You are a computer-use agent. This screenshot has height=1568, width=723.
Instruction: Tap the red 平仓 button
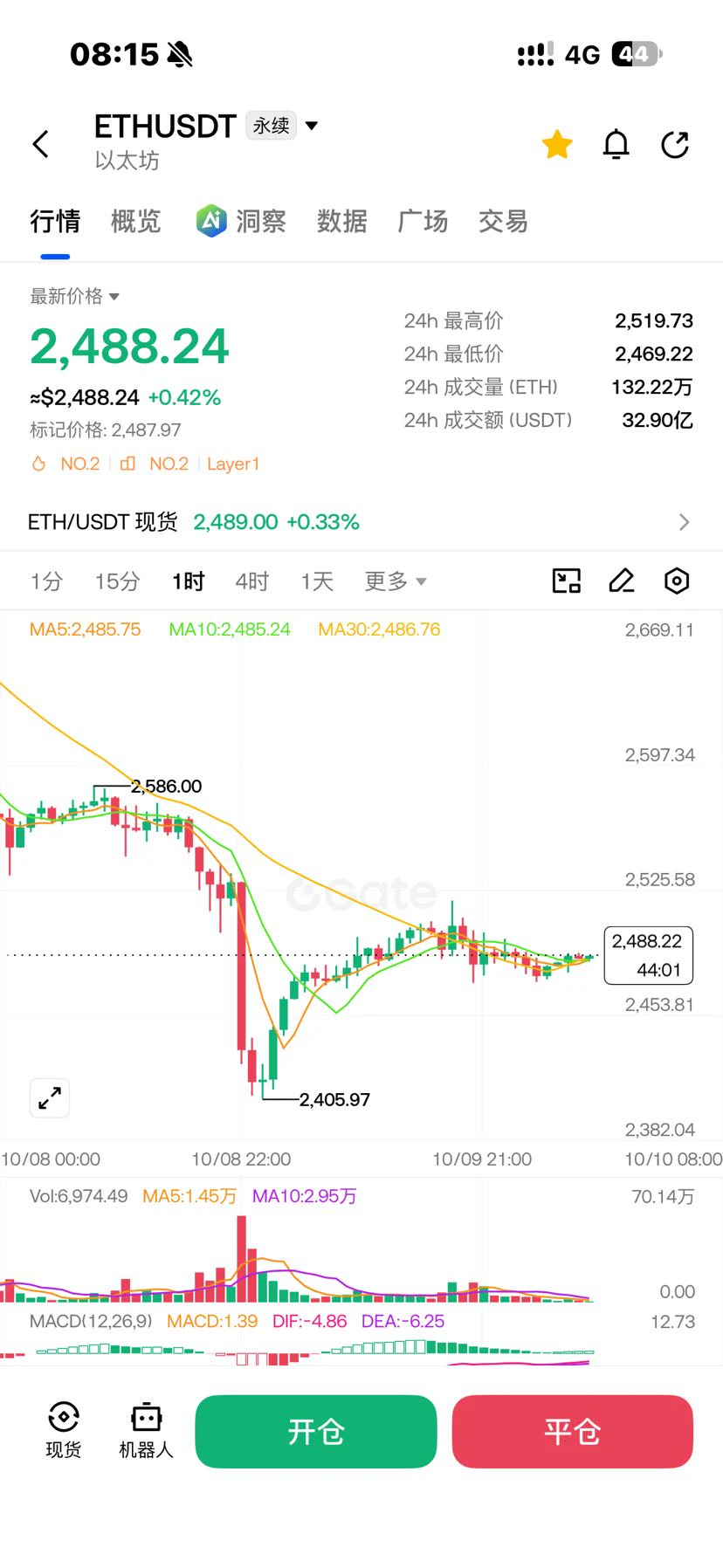573,1432
